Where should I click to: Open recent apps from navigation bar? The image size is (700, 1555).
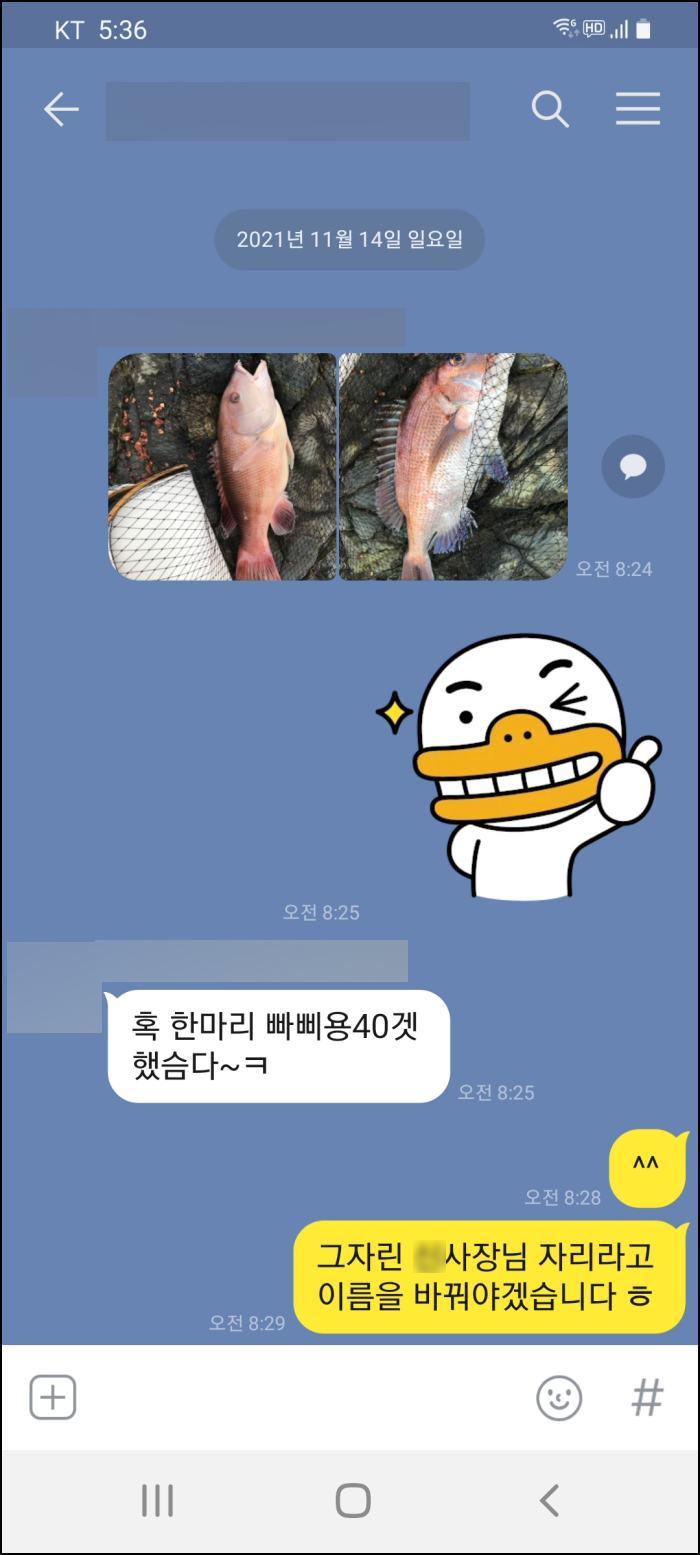point(157,1500)
